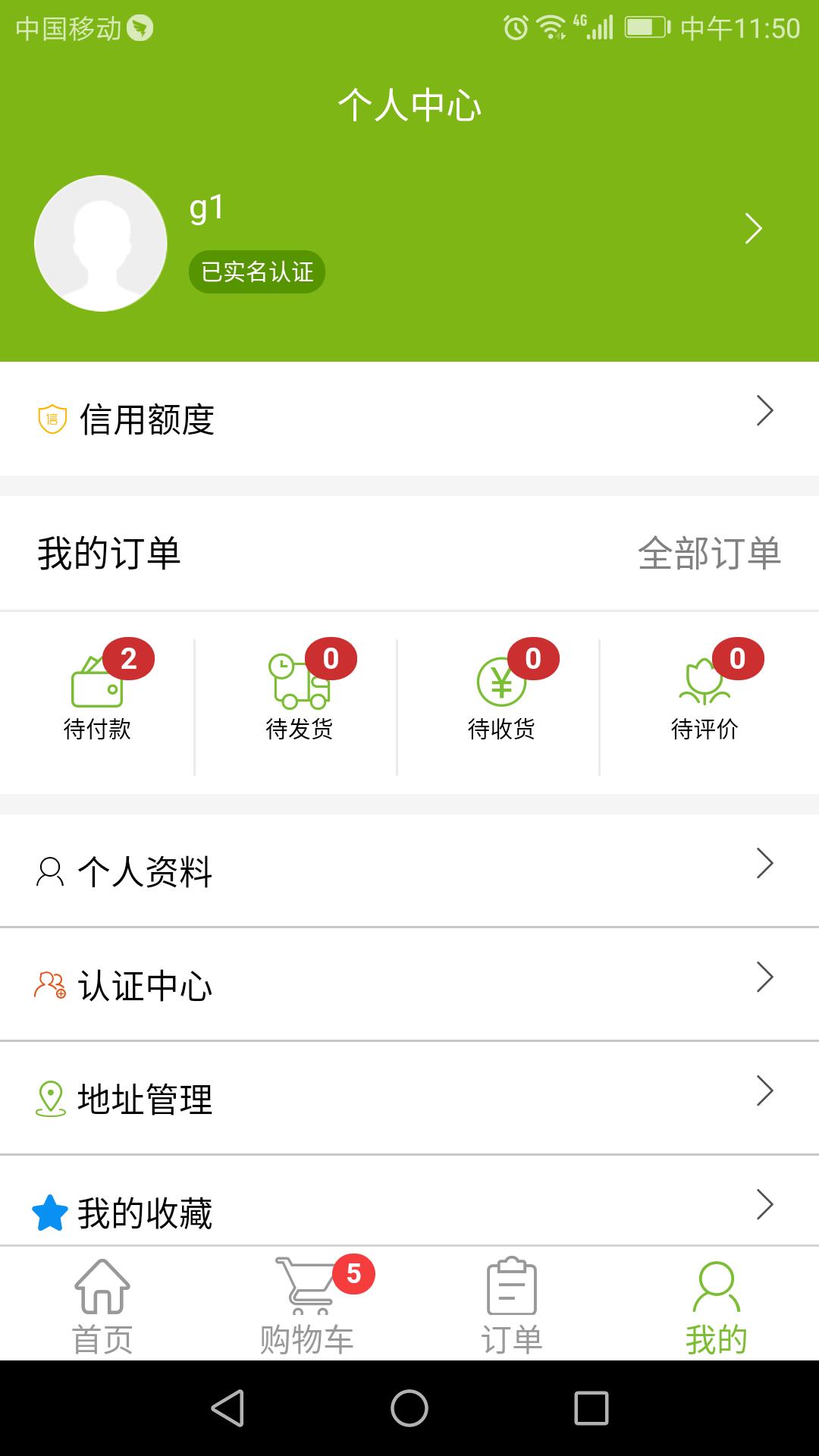Tap the system home button

click(x=409, y=1408)
